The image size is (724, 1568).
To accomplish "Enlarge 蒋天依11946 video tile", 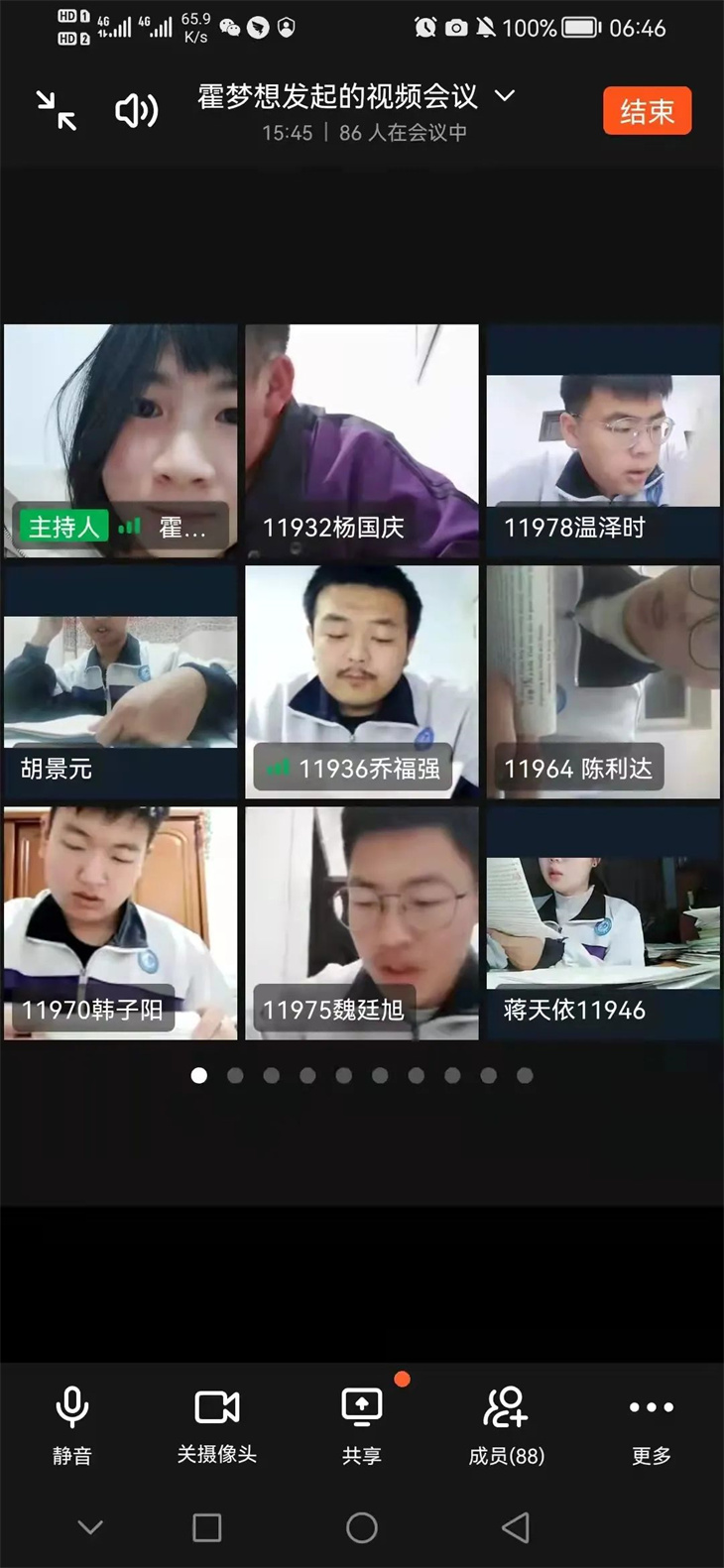I will [x=603, y=922].
